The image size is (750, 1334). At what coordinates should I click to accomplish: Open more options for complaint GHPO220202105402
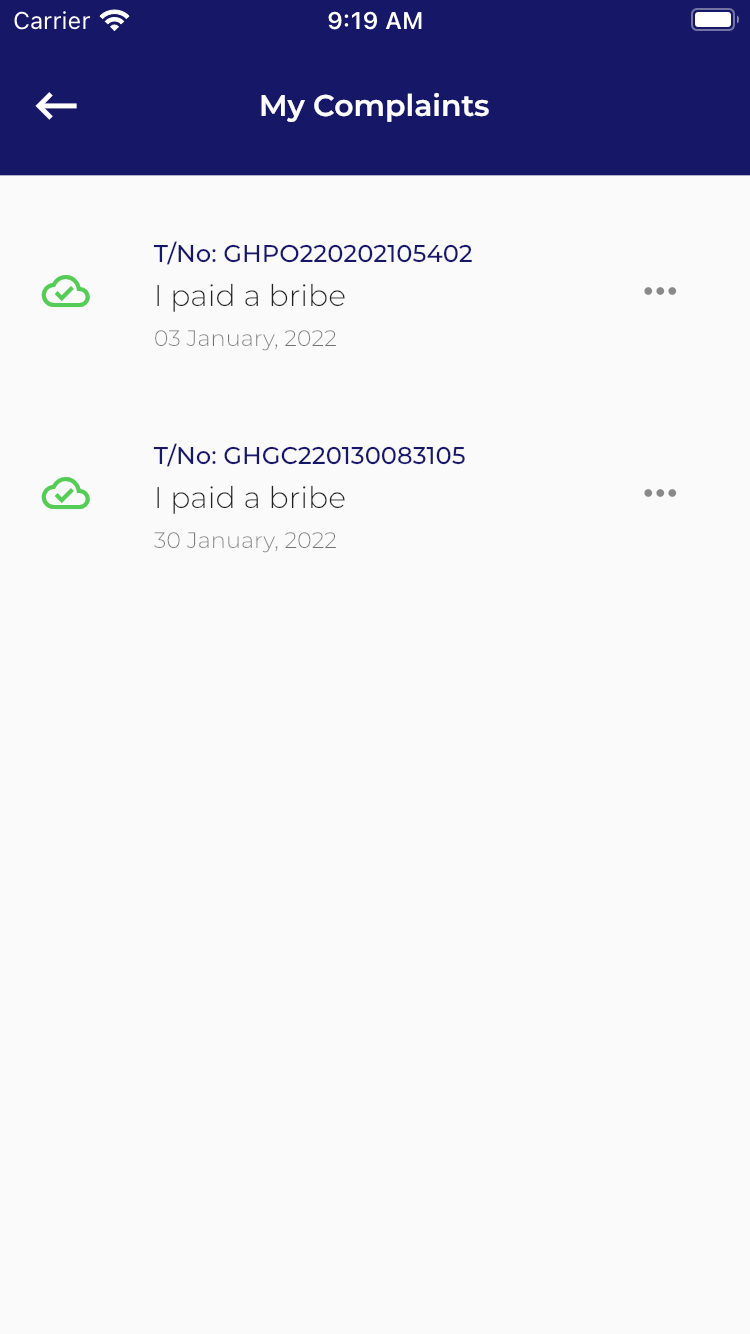660,292
